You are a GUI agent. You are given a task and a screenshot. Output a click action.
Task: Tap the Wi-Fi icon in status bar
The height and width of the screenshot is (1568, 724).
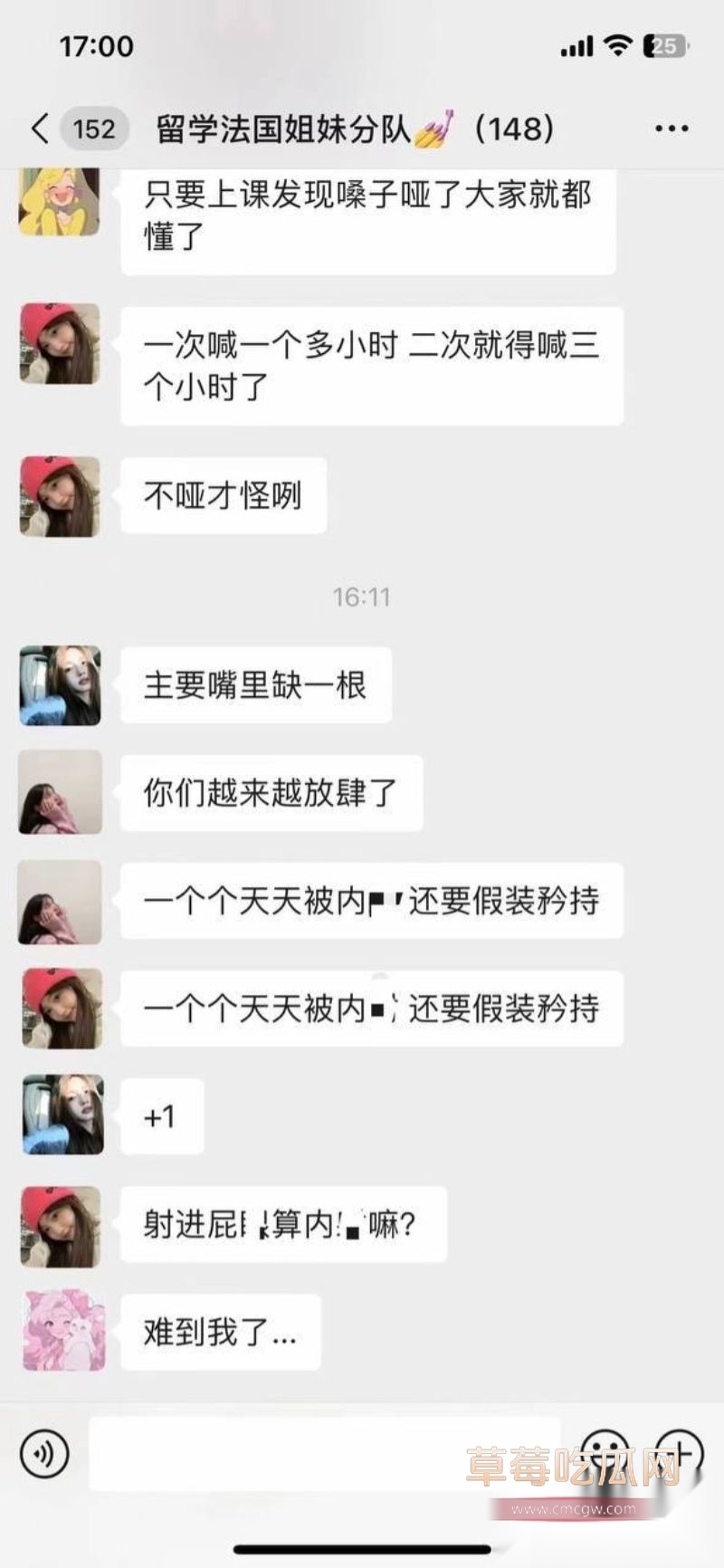point(617,44)
